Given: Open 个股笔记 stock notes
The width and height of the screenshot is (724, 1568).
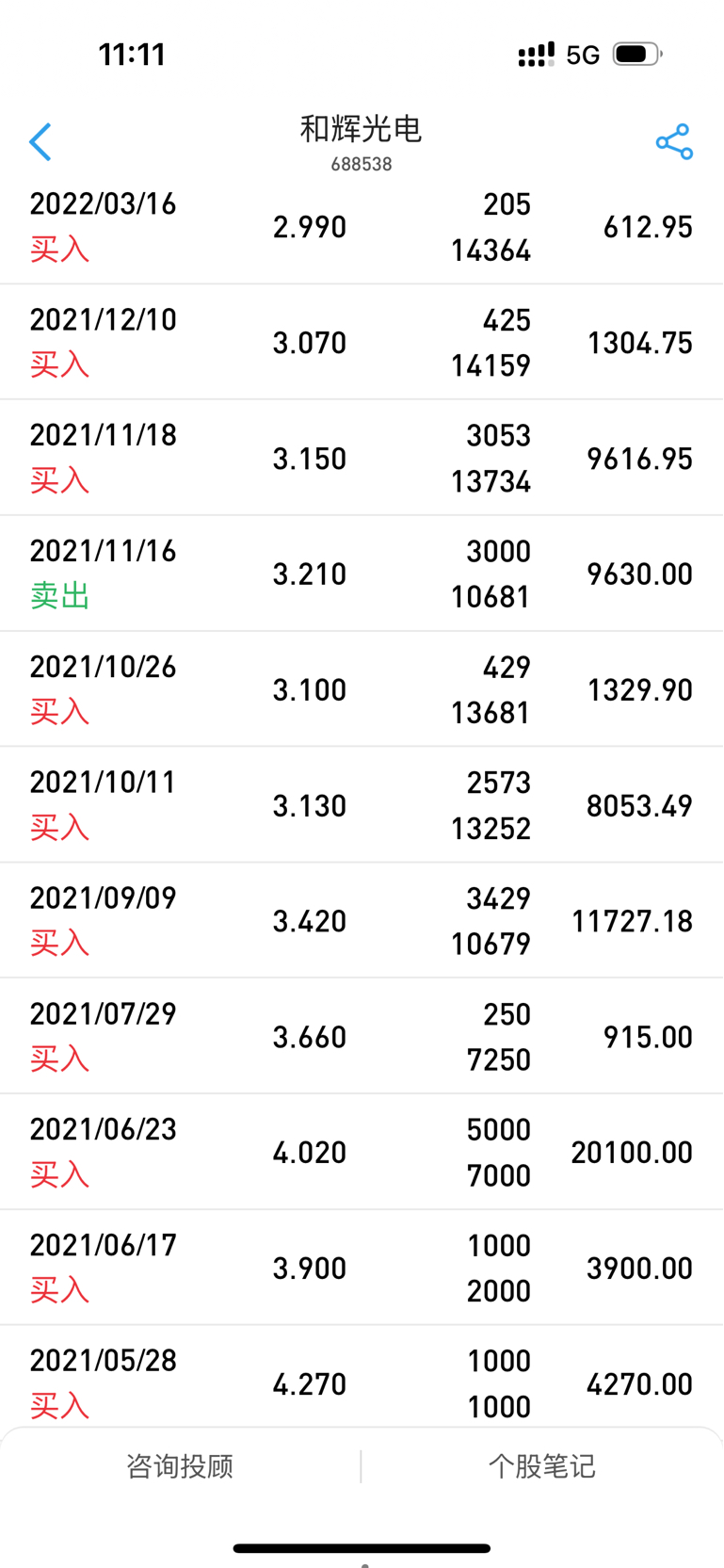Looking at the screenshot, I should (x=542, y=1466).
